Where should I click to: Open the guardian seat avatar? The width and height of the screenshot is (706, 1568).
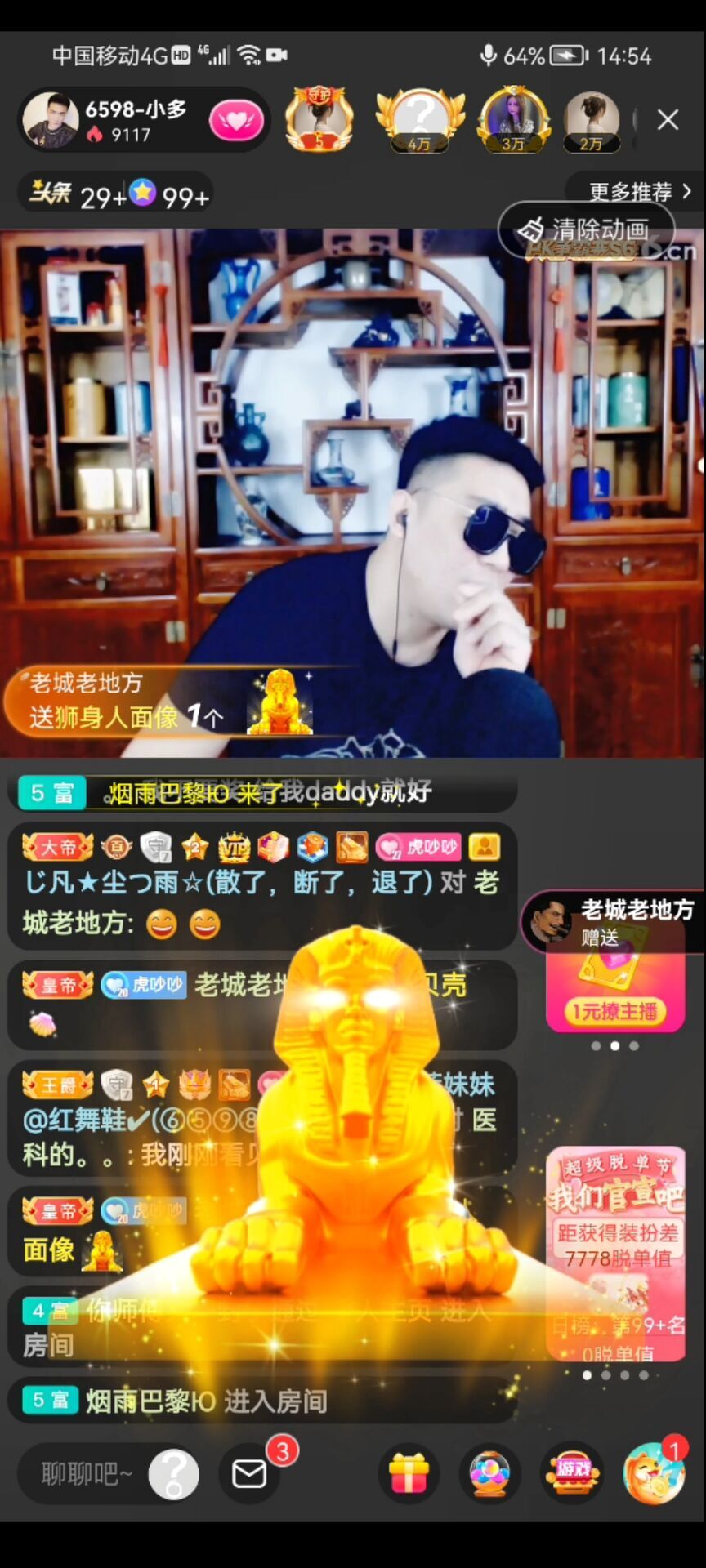click(x=319, y=120)
